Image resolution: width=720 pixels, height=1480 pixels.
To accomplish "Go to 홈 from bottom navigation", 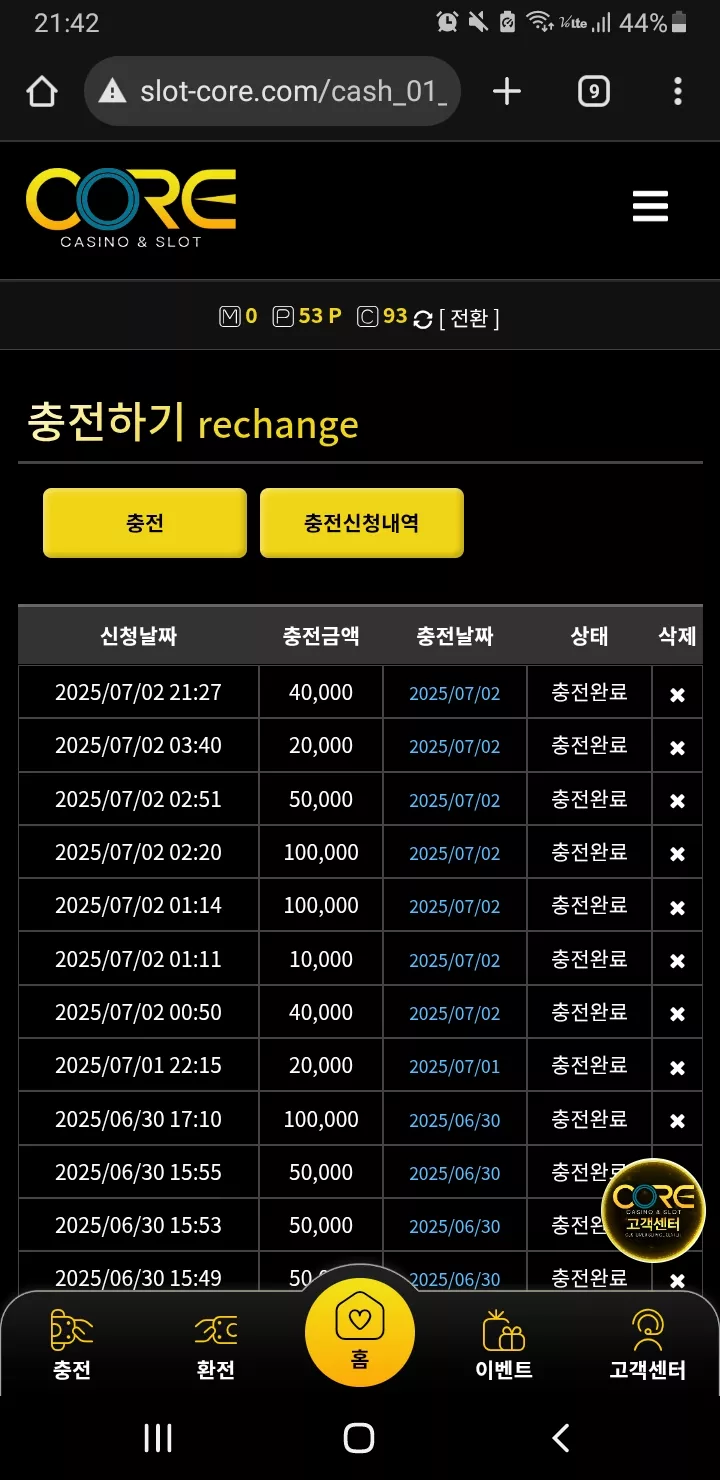I will pos(360,1331).
